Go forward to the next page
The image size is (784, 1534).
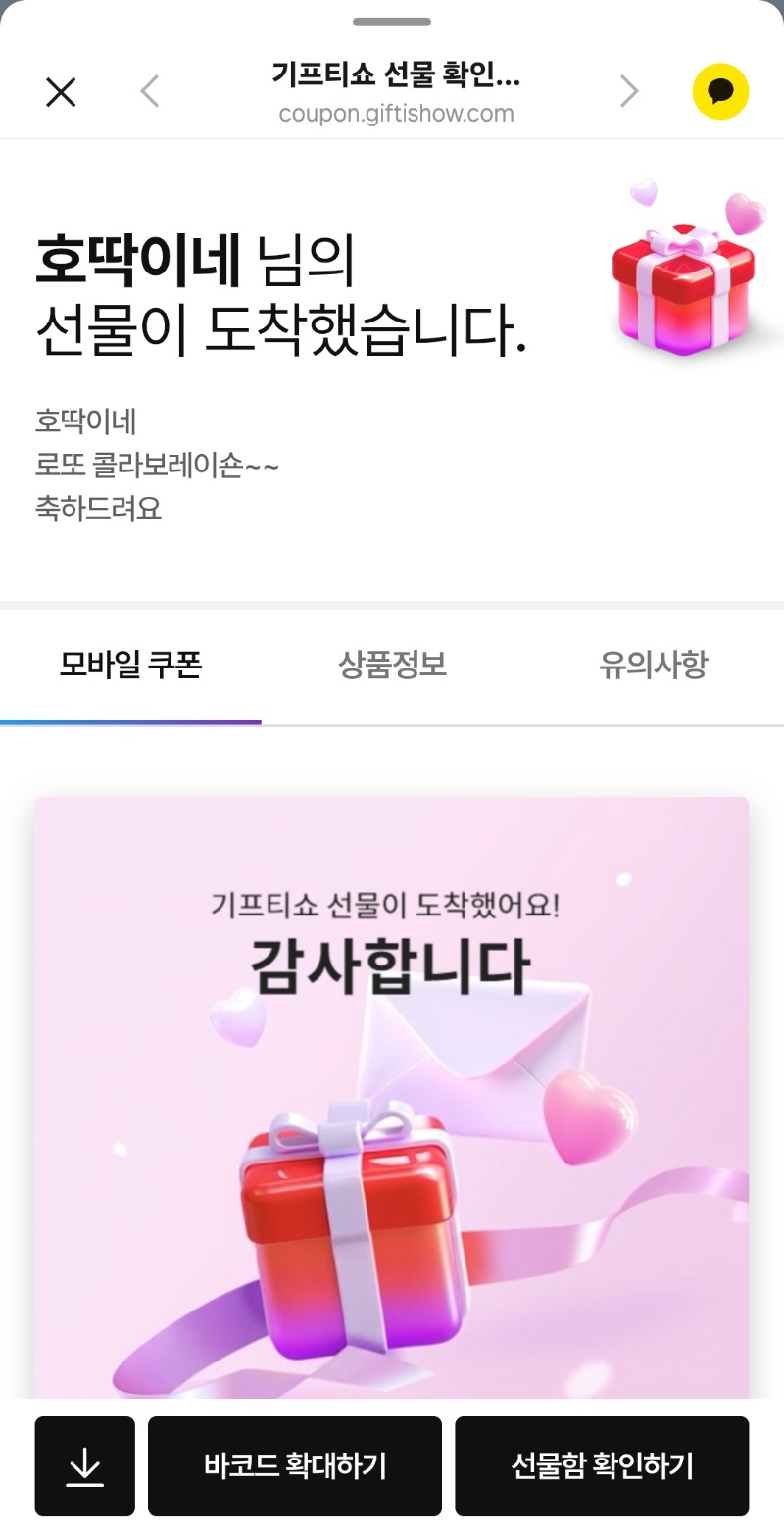coord(629,92)
